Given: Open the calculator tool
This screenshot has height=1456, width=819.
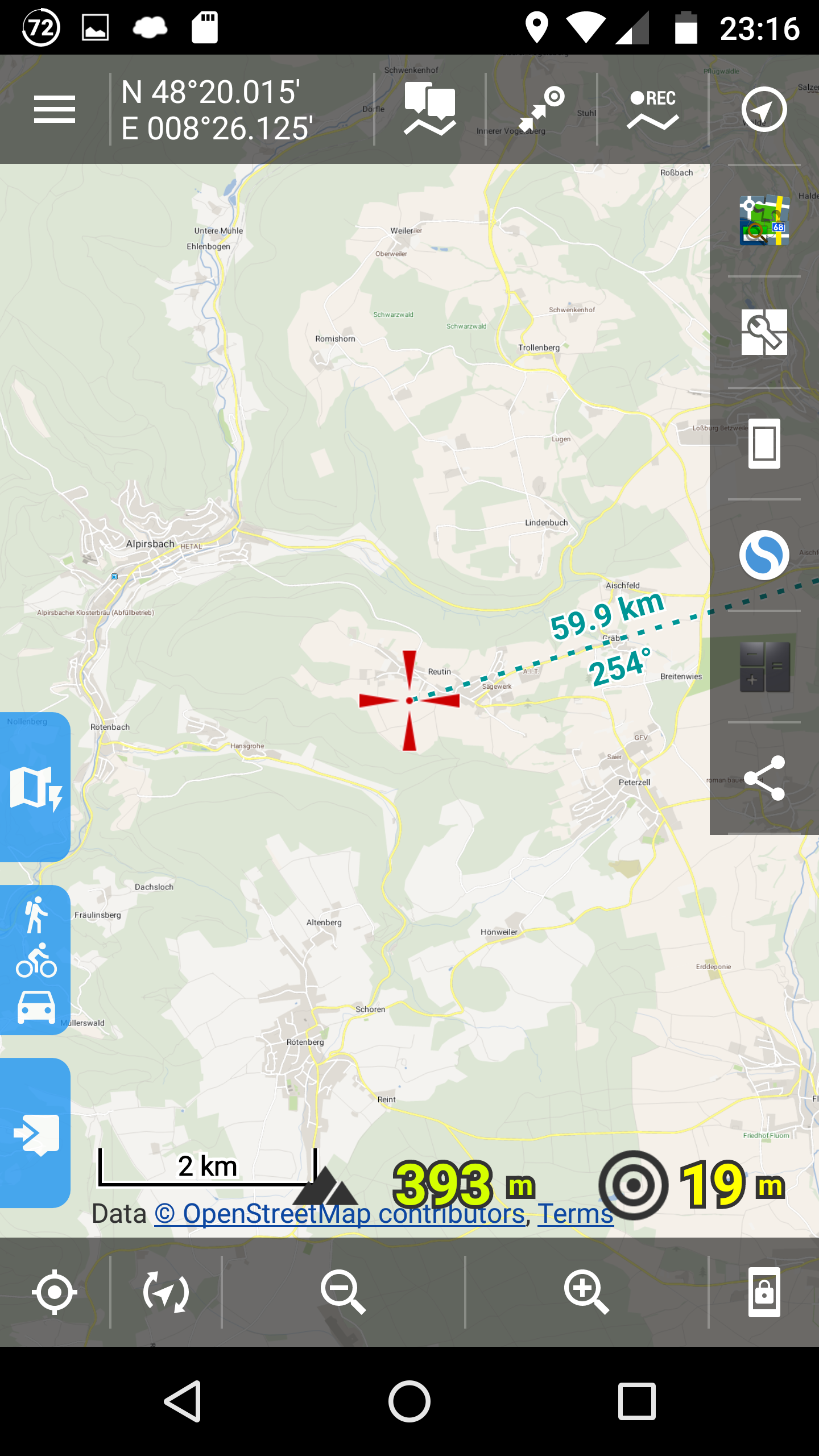Looking at the screenshot, I should point(764,666).
